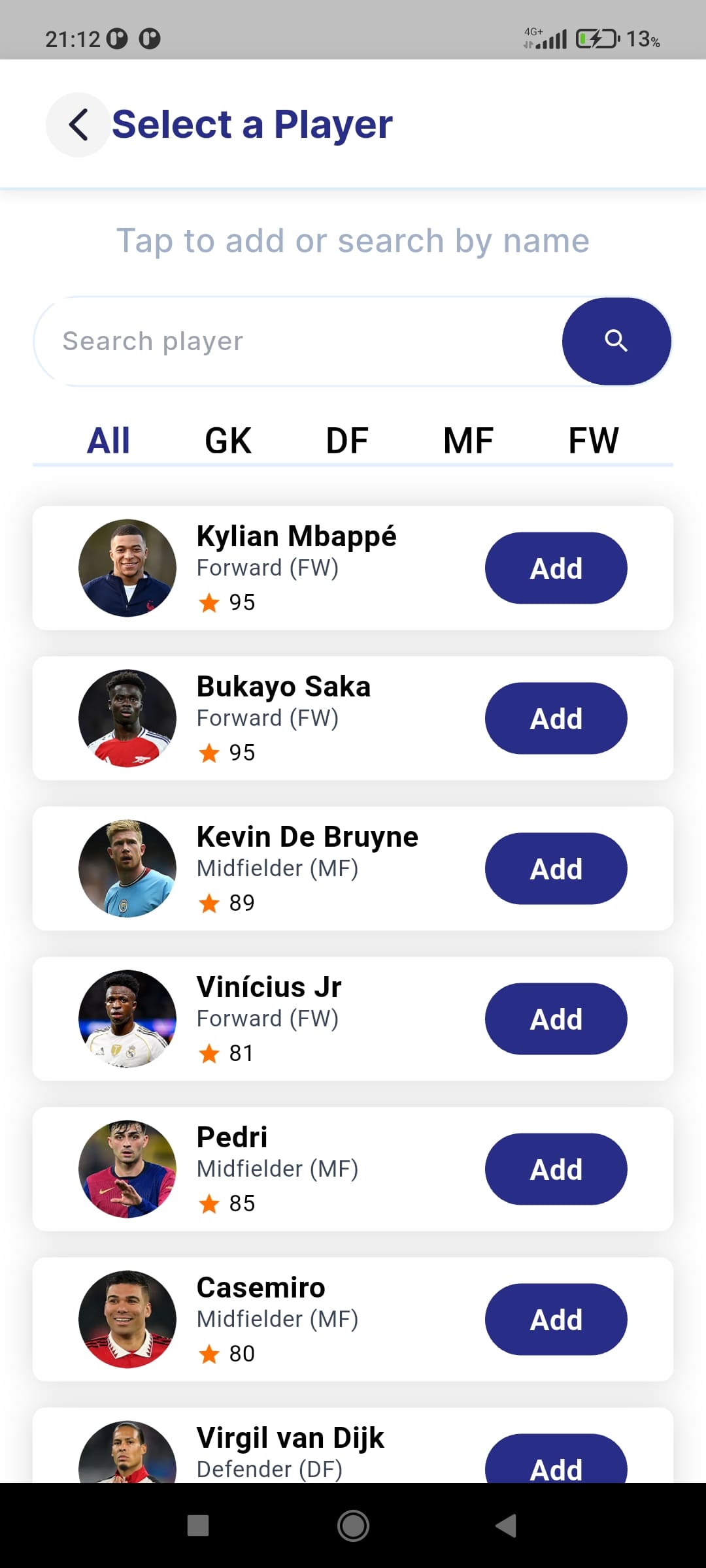The image size is (706, 1568).
Task: Keep the All players filter selected
Action: (x=109, y=439)
